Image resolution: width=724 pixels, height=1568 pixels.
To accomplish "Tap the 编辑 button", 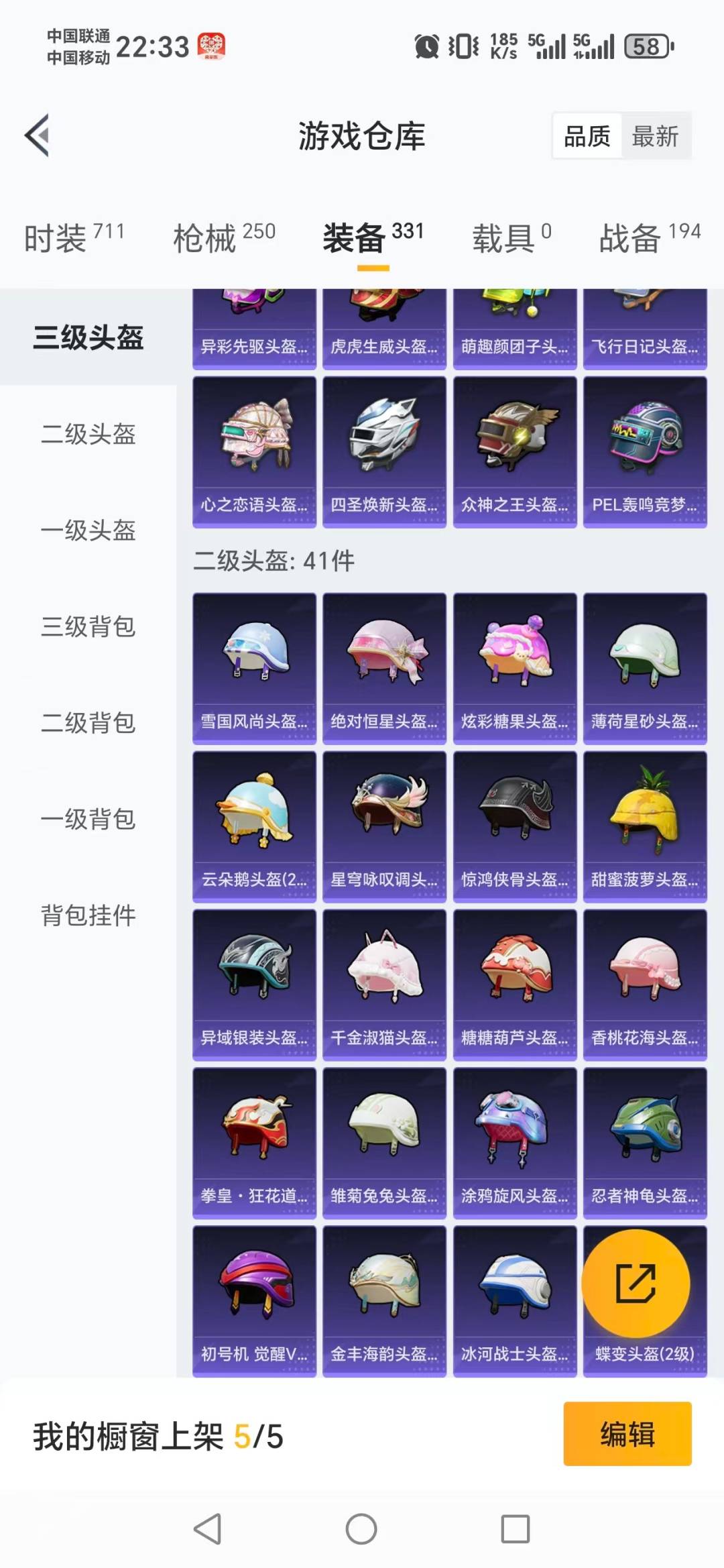I will [627, 1432].
